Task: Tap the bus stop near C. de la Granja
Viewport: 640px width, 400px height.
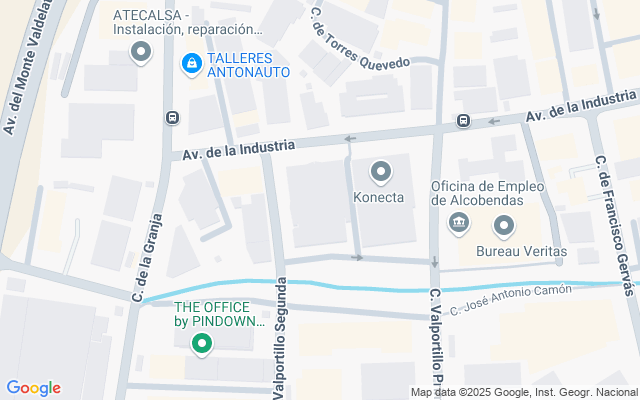Action: coord(172,117)
